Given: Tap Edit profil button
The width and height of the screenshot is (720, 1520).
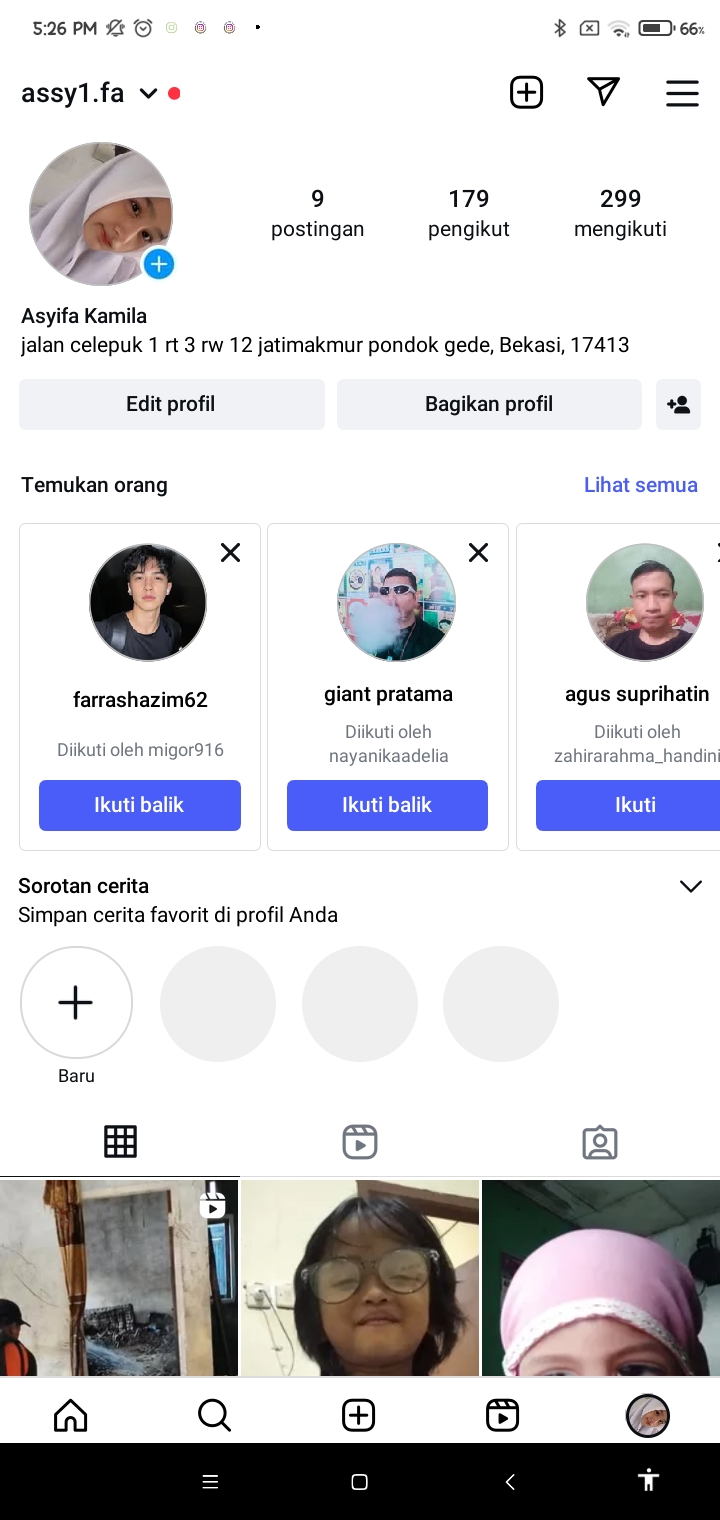Looking at the screenshot, I should [171, 404].
